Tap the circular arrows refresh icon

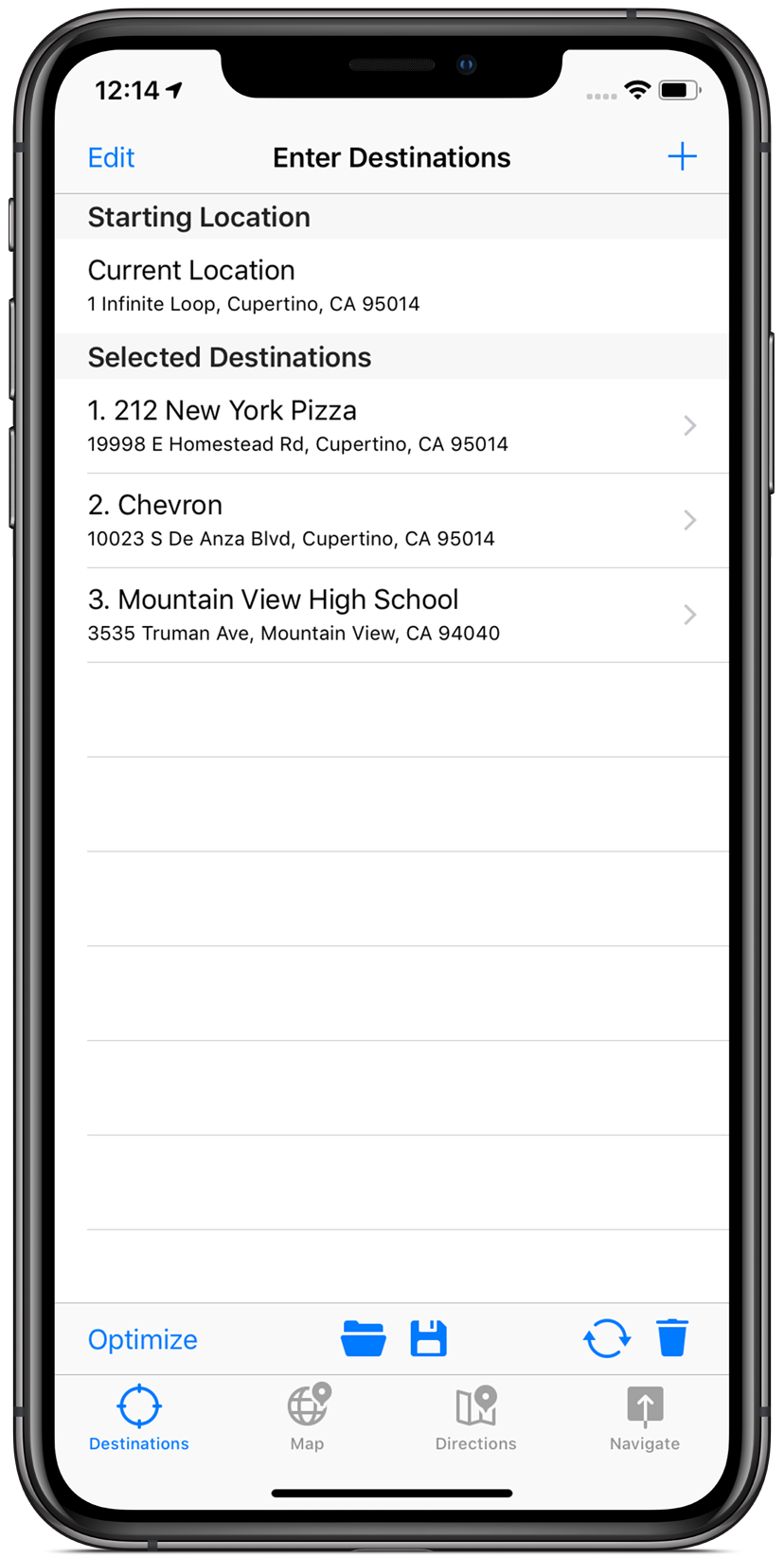(x=606, y=1339)
